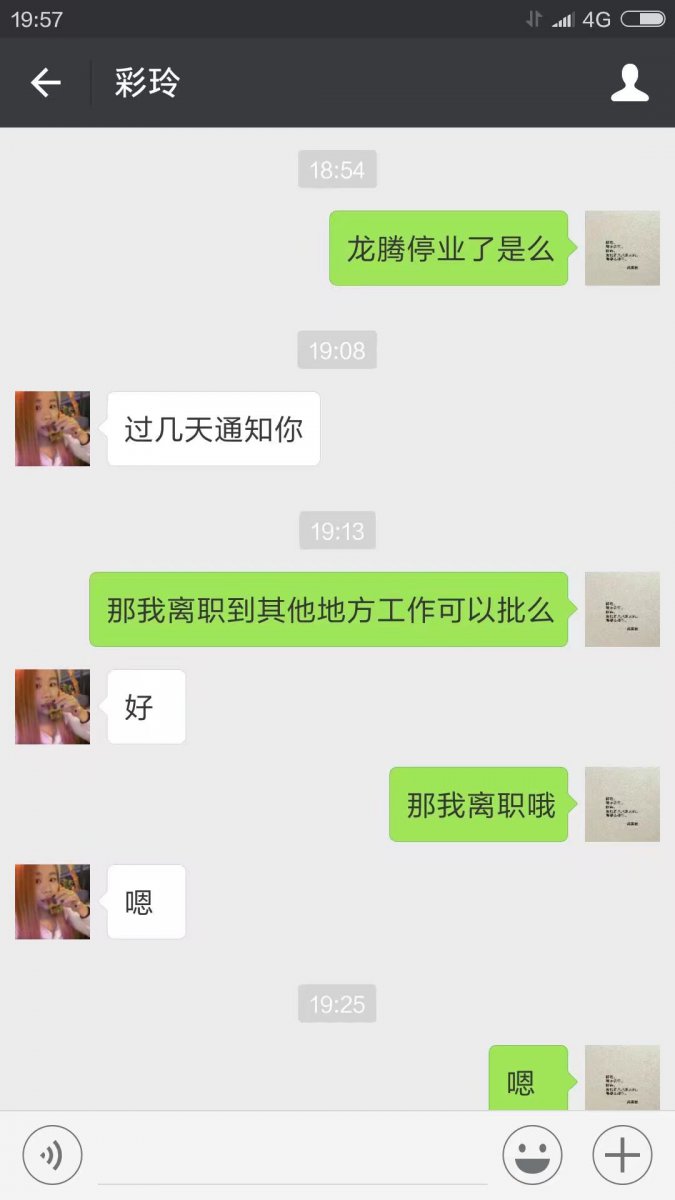Screen dimensions: 675x1200
Task: Open the plus attachment menu
Action: click(622, 1156)
